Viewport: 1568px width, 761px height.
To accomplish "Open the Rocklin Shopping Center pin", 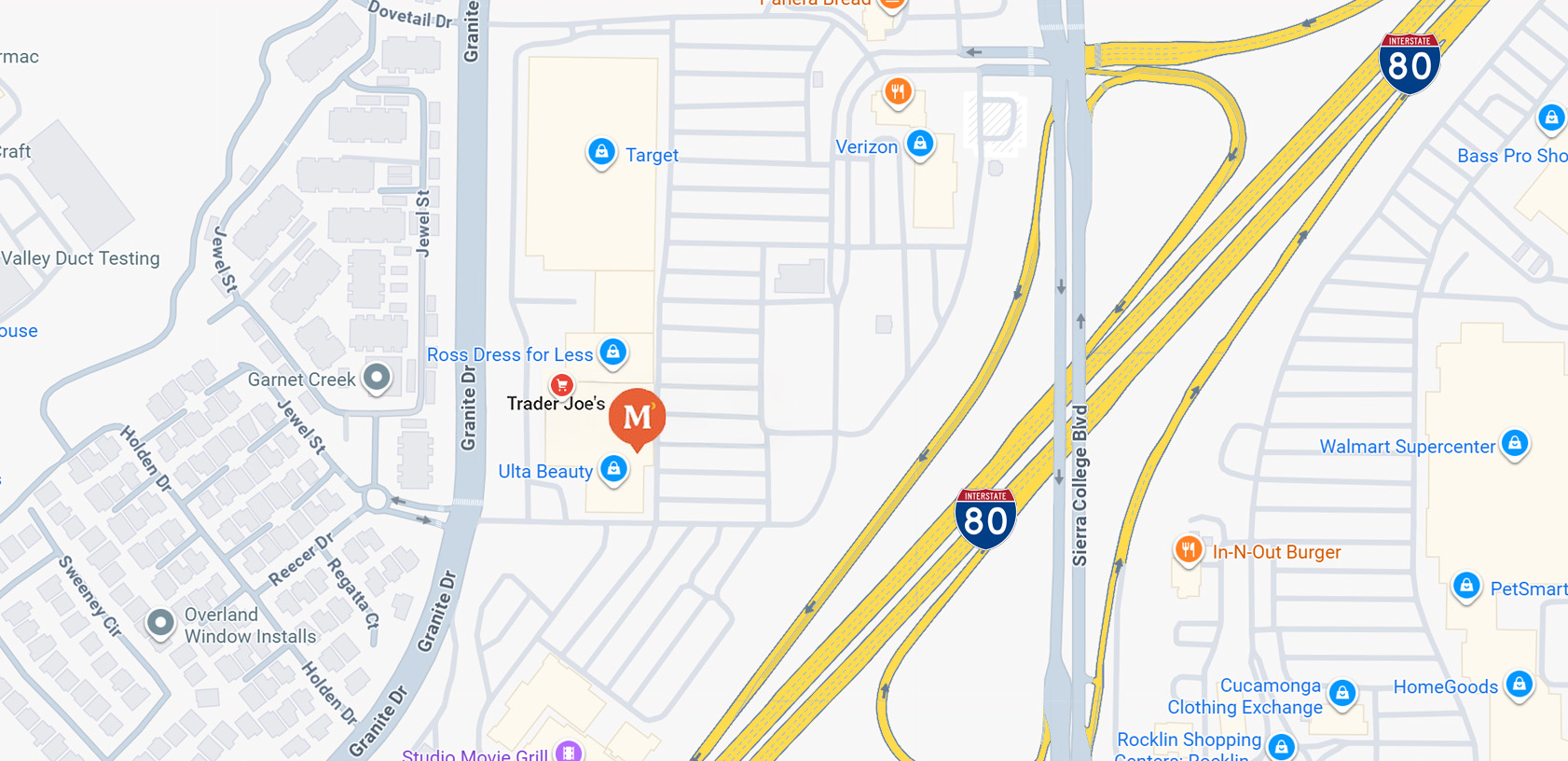I will 1282,745.
